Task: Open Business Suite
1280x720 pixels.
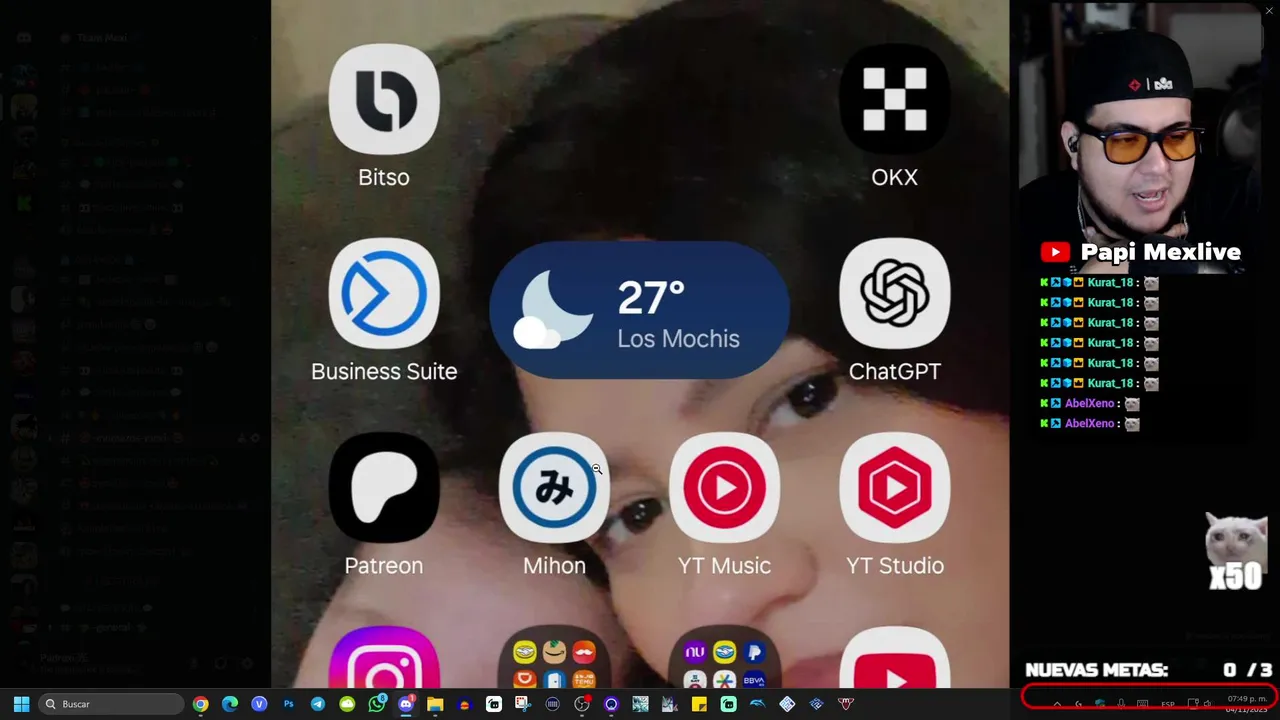Action: tap(384, 294)
